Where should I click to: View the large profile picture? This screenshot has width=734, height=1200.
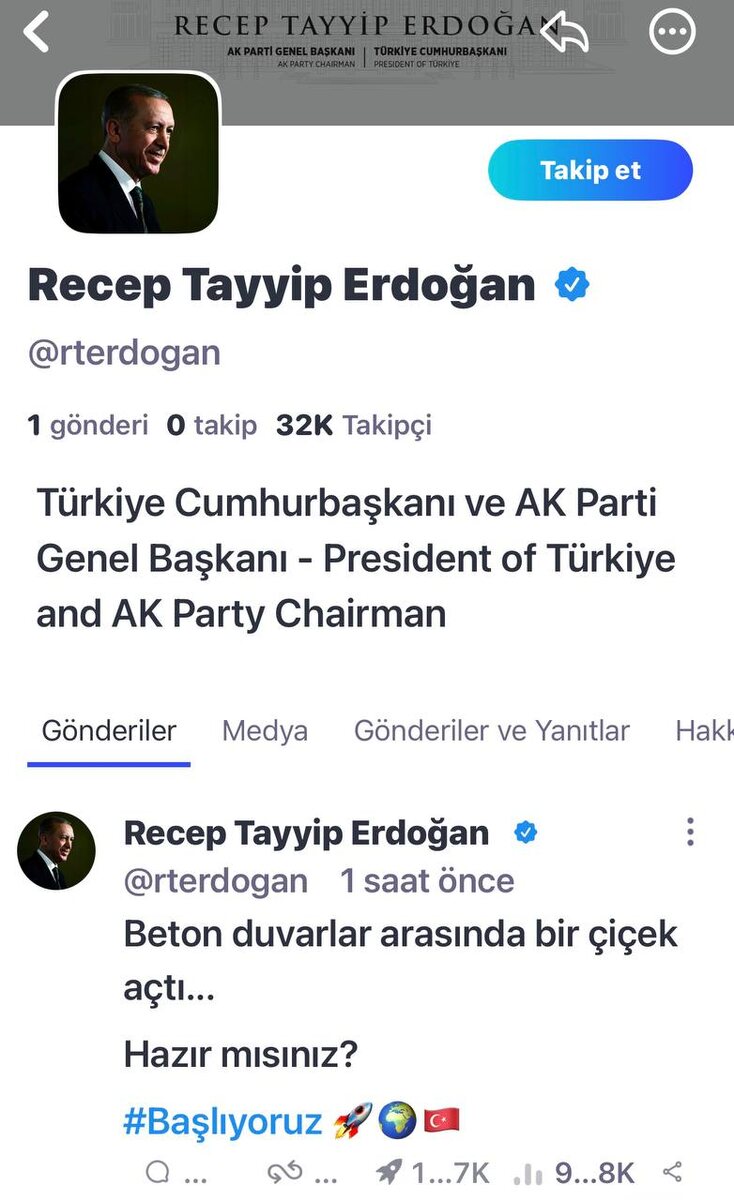[139, 153]
